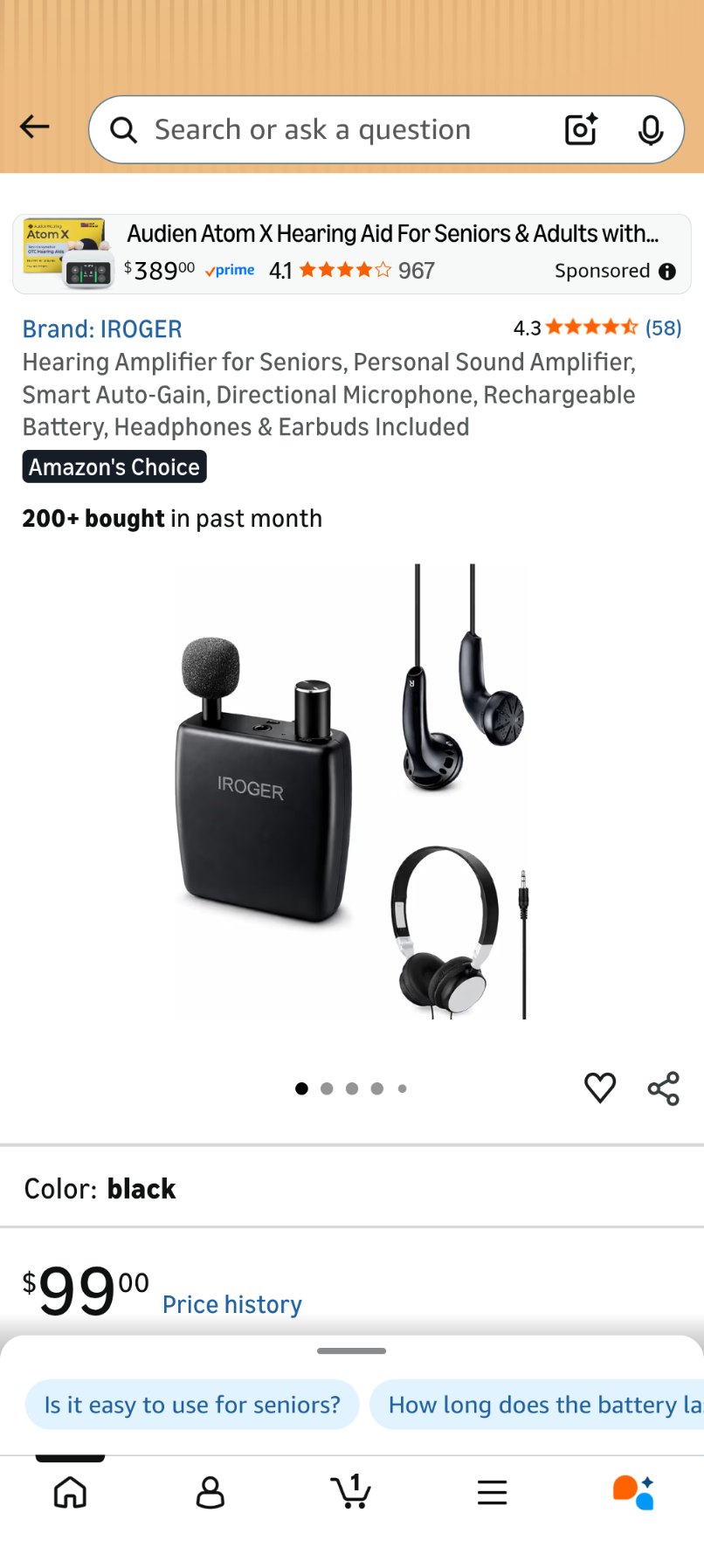
Task: Expand the suggestions sheet handle
Action: click(351, 1350)
